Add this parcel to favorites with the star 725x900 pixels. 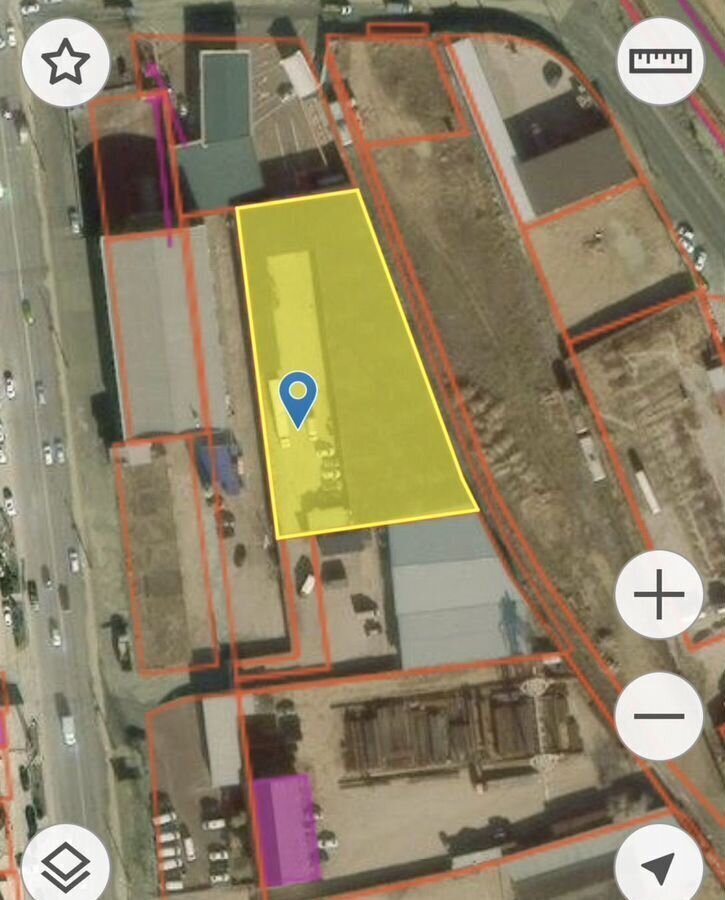(x=65, y=62)
